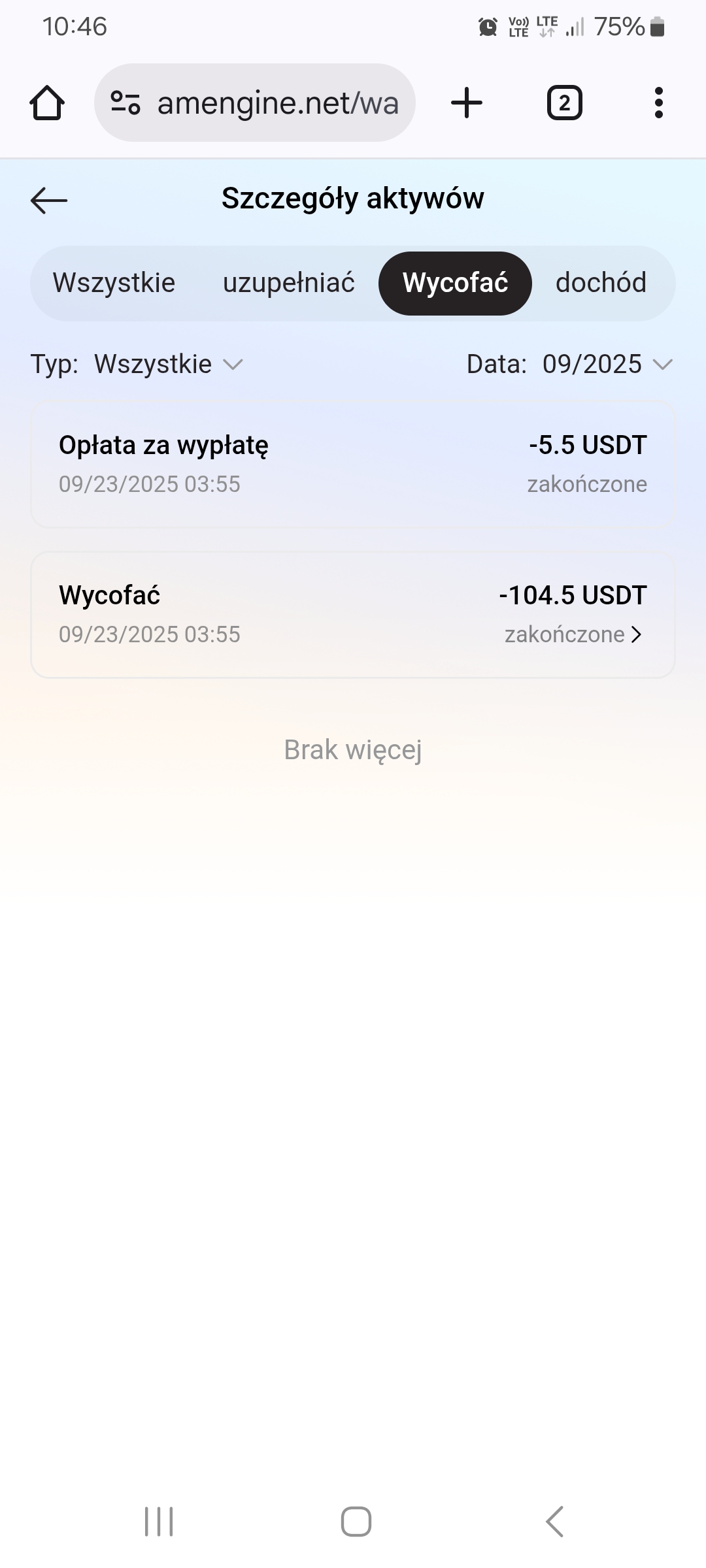The image size is (706, 1568).
Task: Select the Wycofać tab
Action: (x=455, y=283)
